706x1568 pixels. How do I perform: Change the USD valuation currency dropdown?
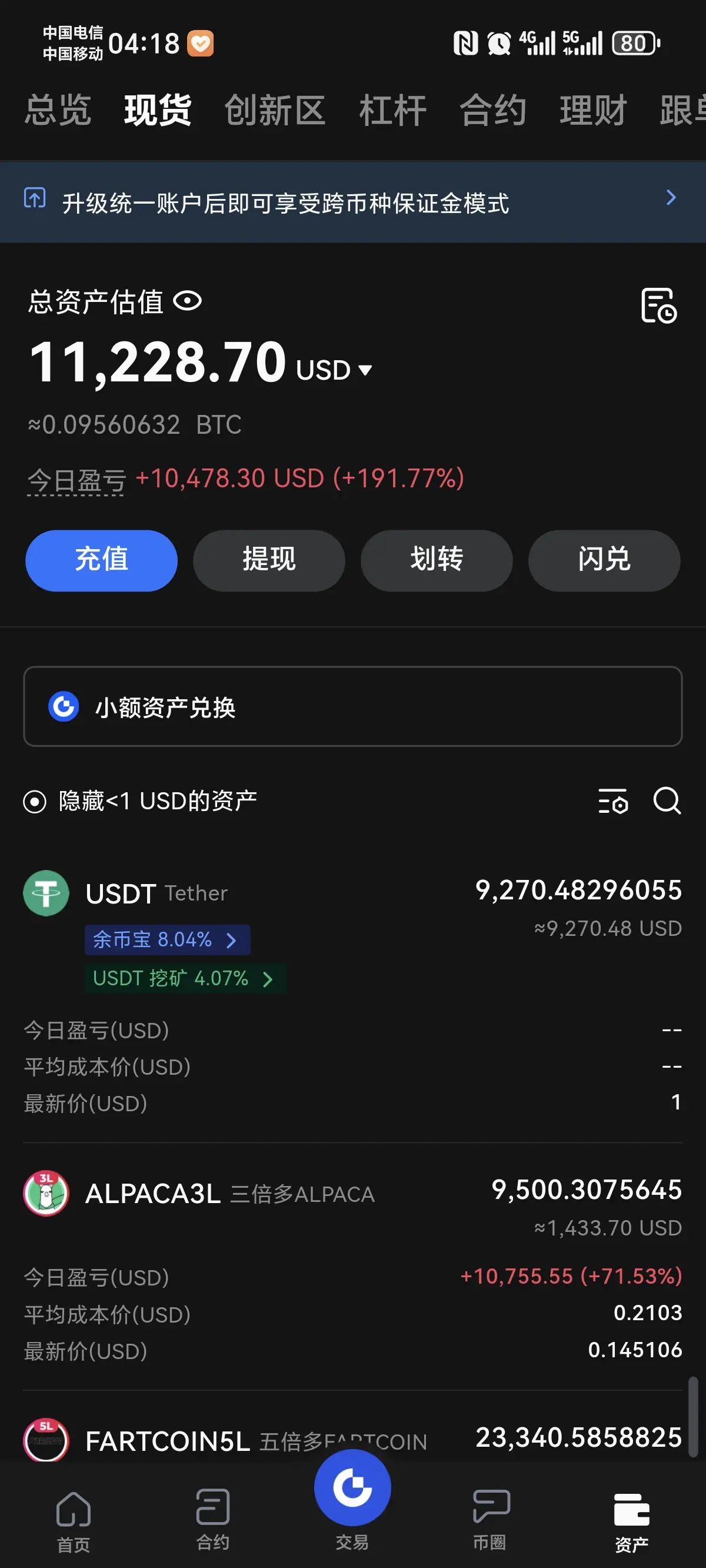334,370
